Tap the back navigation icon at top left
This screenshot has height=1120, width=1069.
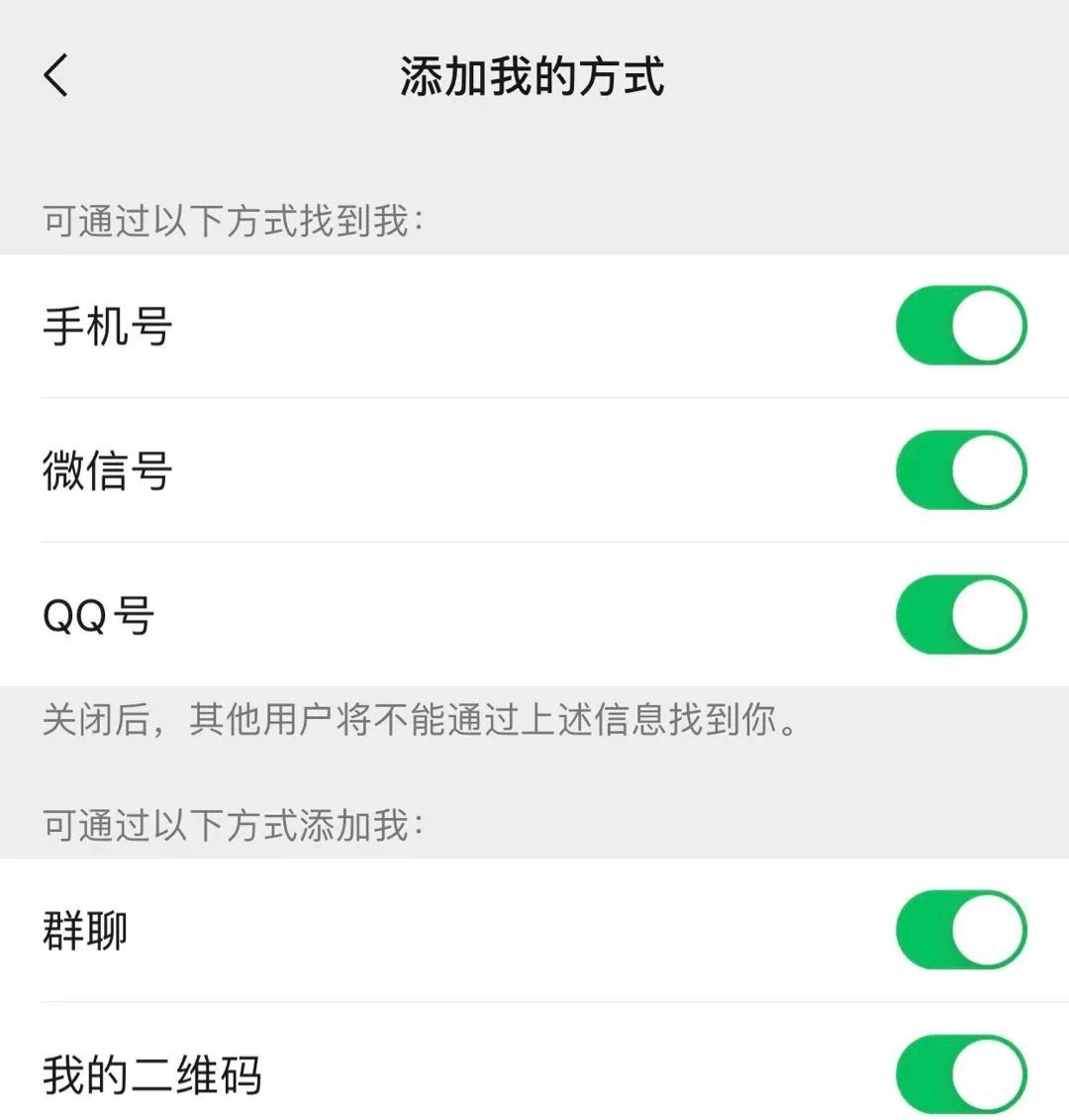[x=54, y=74]
